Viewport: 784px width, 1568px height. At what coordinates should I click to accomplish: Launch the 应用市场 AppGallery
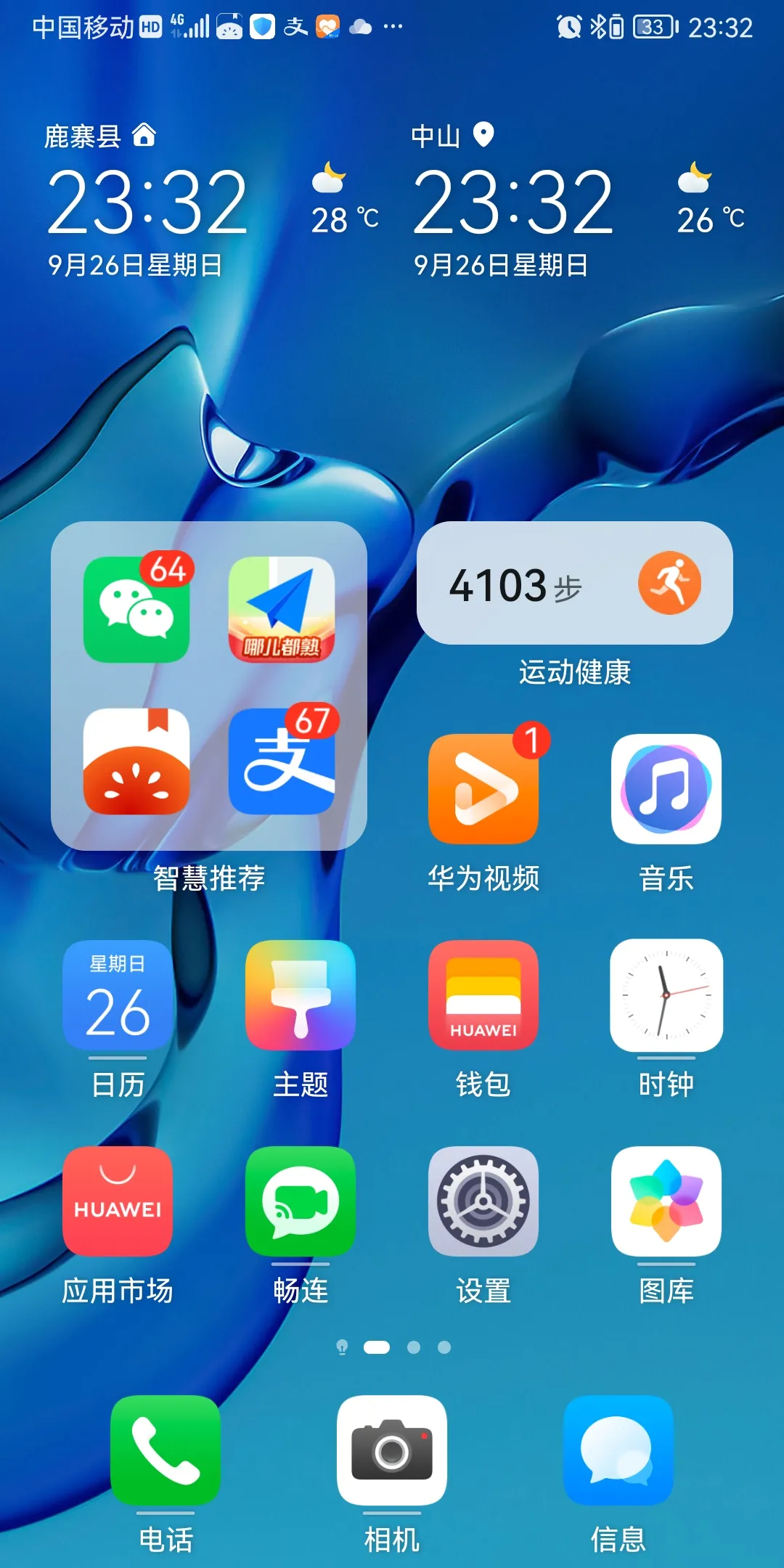click(118, 1201)
